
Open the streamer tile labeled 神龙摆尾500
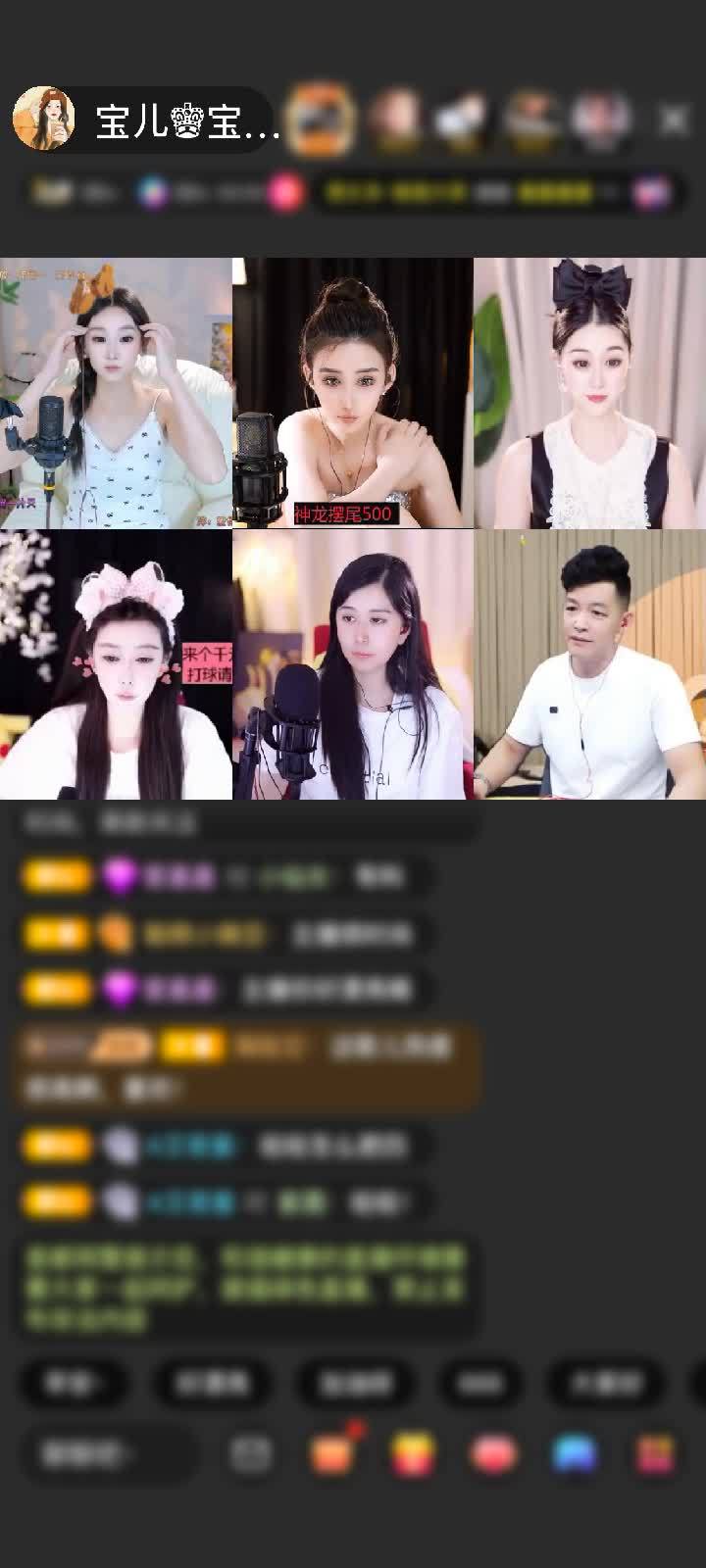[353, 393]
